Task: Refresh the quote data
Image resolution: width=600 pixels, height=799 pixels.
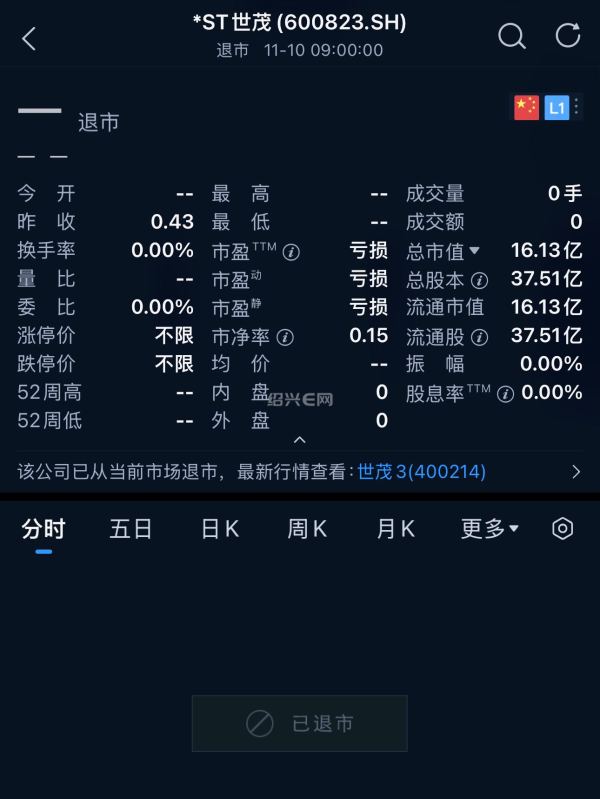Action: click(x=567, y=36)
